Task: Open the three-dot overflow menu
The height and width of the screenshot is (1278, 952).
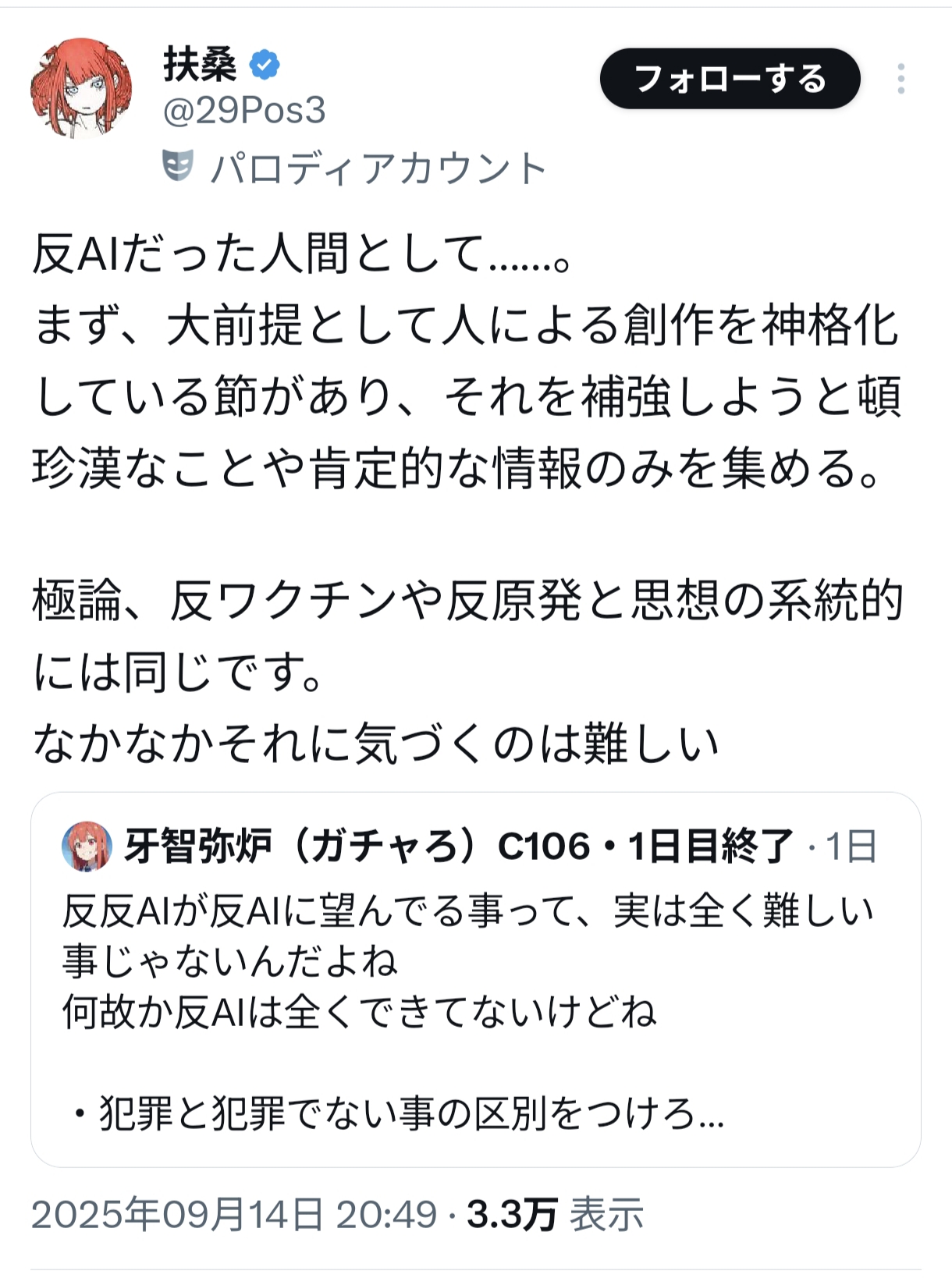Action: (900, 79)
